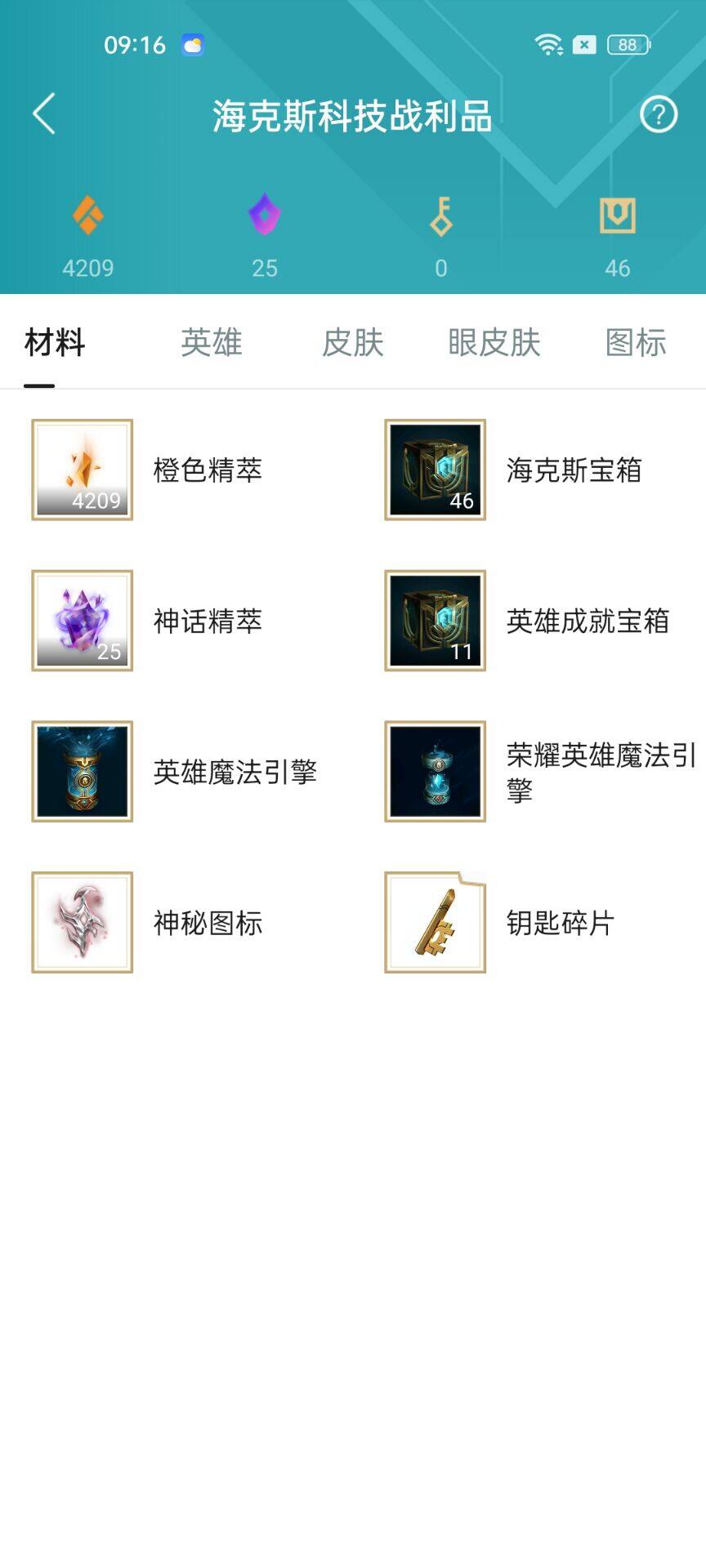Go back using the top-left arrow

point(44,114)
